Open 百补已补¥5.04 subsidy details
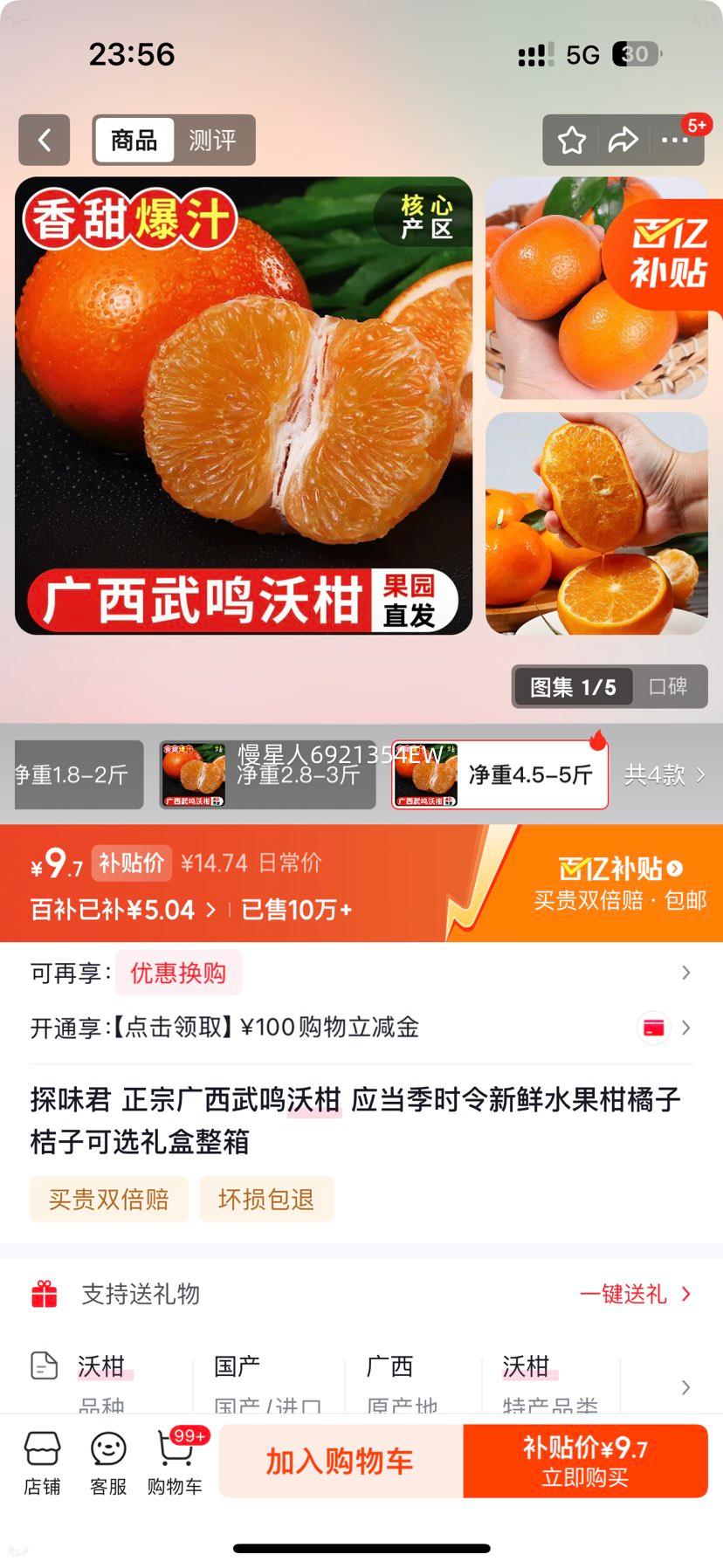The height and width of the screenshot is (1568, 723). pos(122,910)
